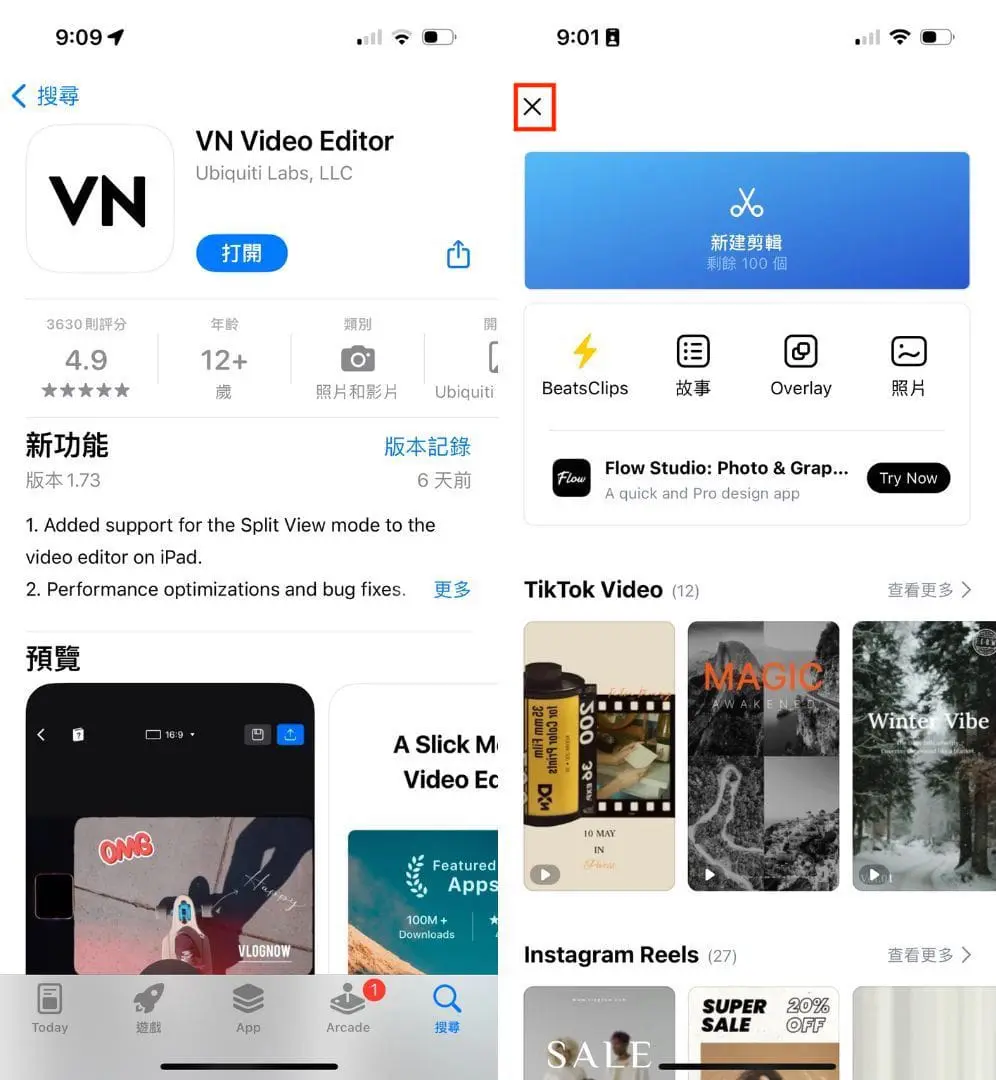Tap Try Now for Flow Studio

tap(907, 478)
